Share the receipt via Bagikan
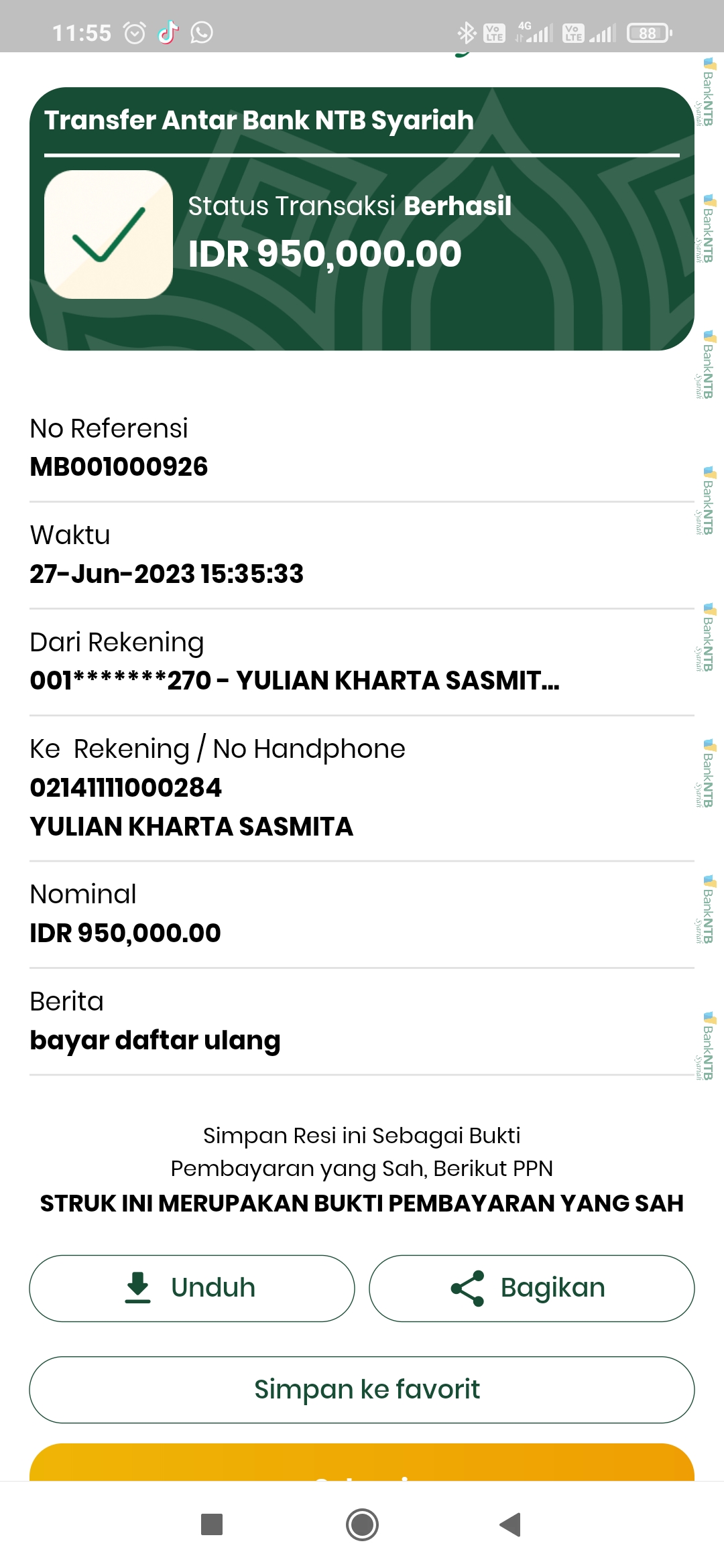724x1568 pixels. [531, 1288]
